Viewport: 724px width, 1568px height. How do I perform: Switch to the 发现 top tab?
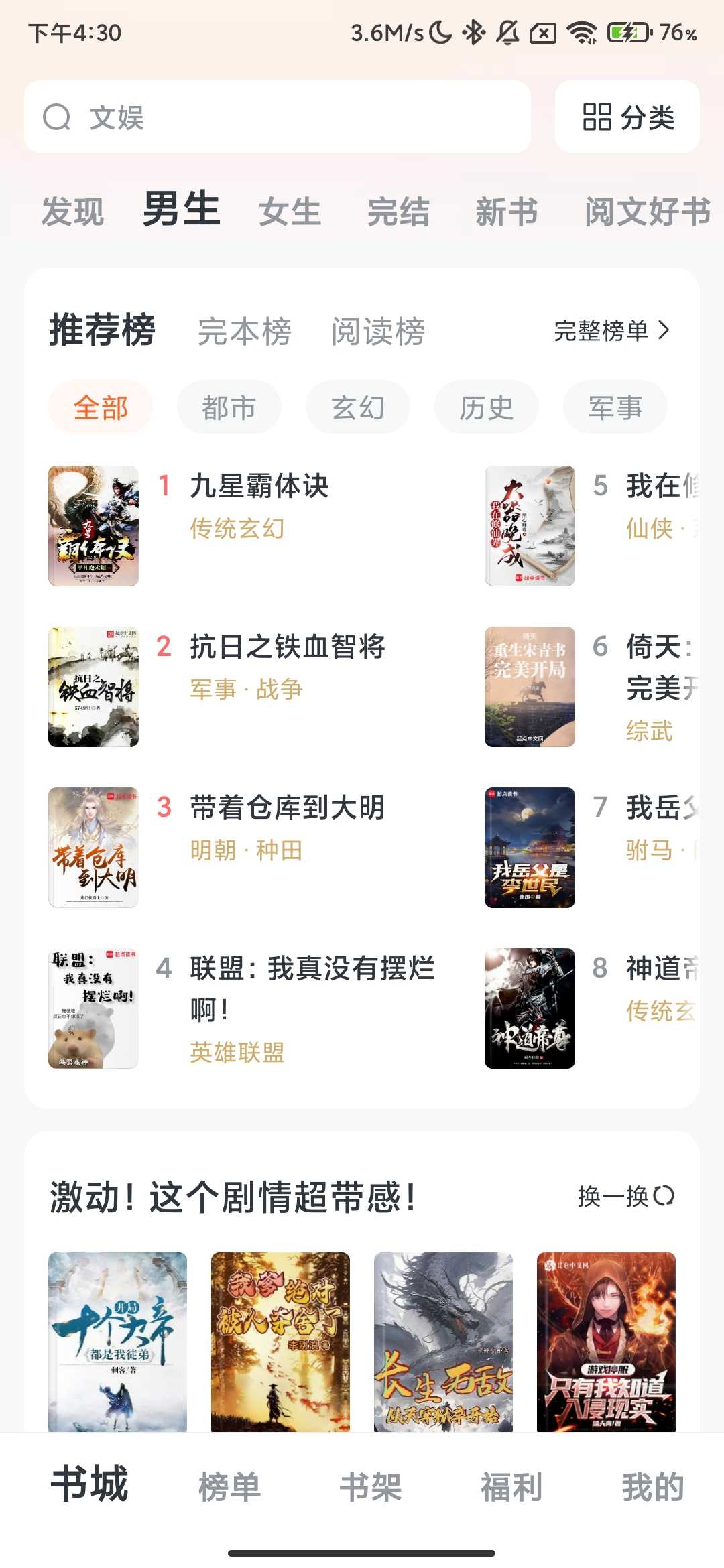click(72, 212)
